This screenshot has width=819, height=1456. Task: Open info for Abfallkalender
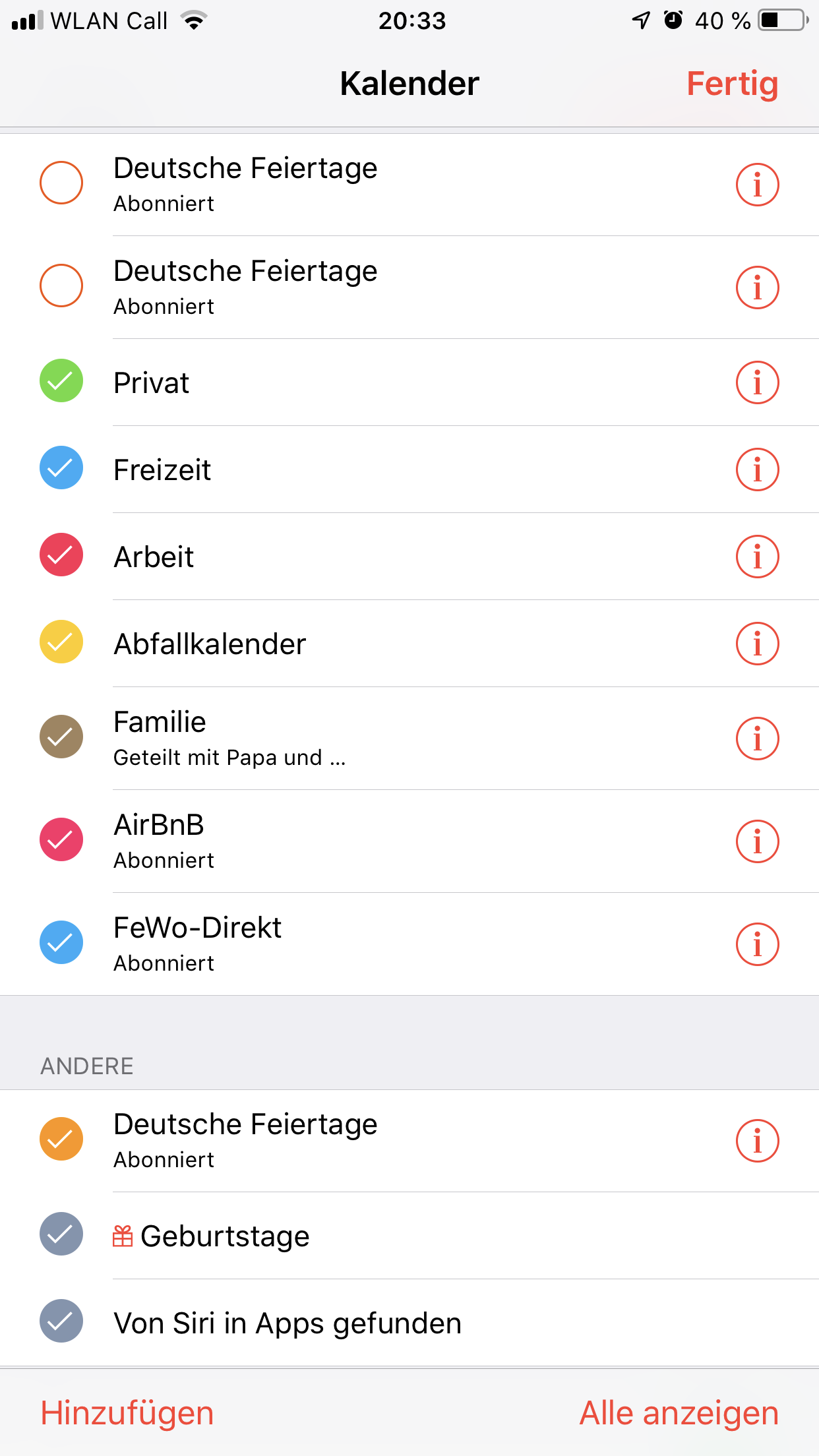point(756,644)
